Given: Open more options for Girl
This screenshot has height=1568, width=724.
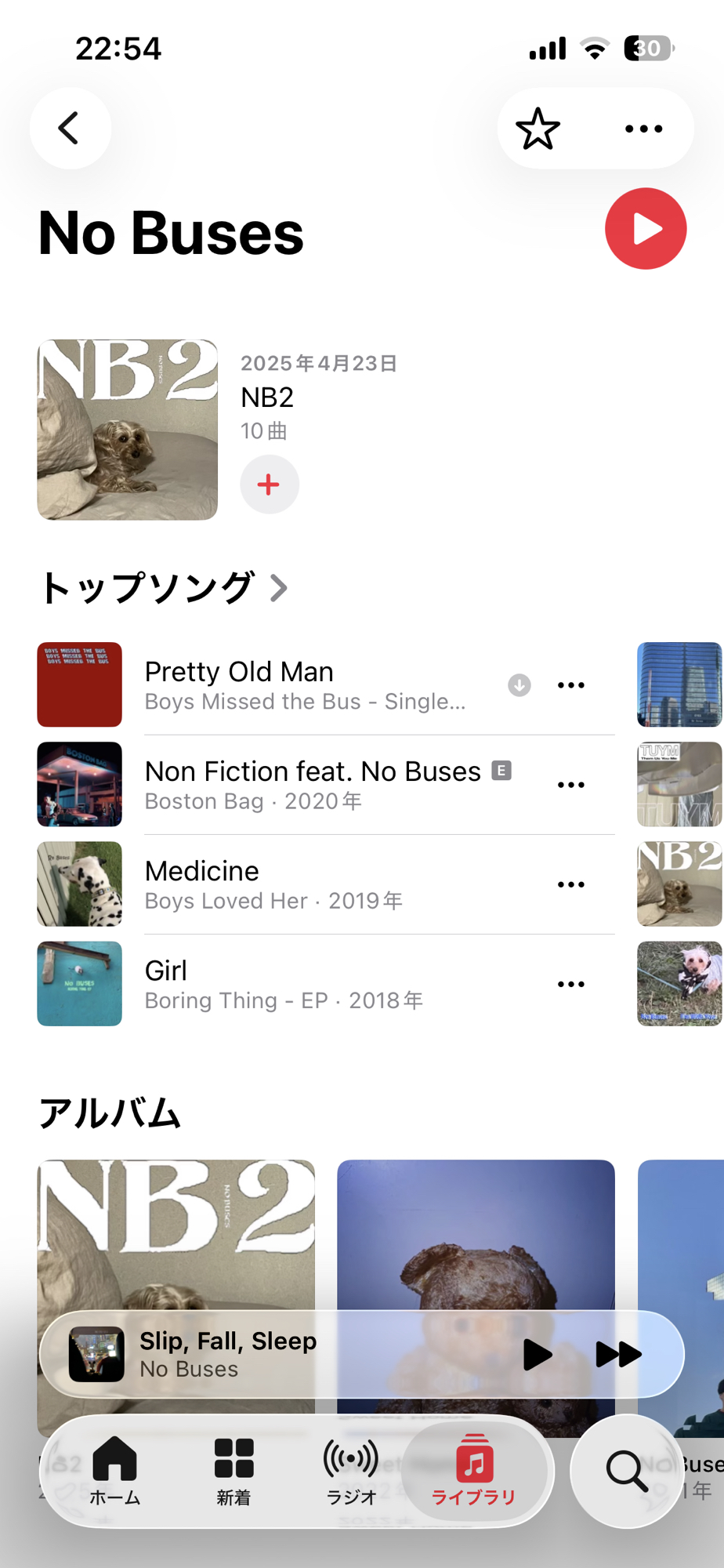Looking at the screenshot, I should (x=571, y=984).
